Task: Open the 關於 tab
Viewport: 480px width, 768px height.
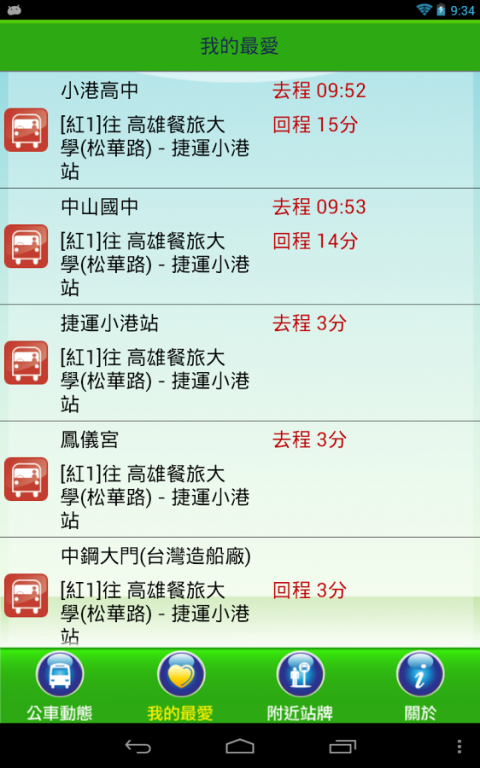Action: coord(420,686)
